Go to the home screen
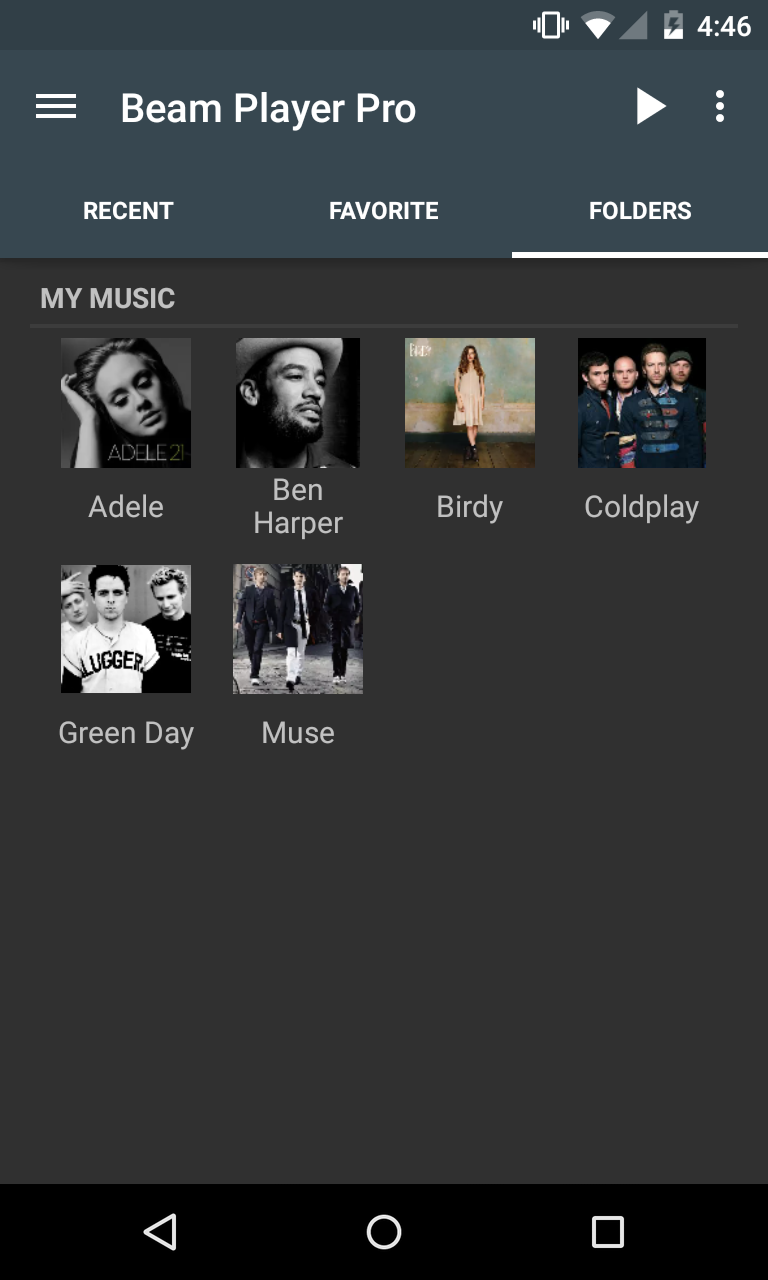The width and height of the screenshot is (768, 1280). tap(384, 1232)
